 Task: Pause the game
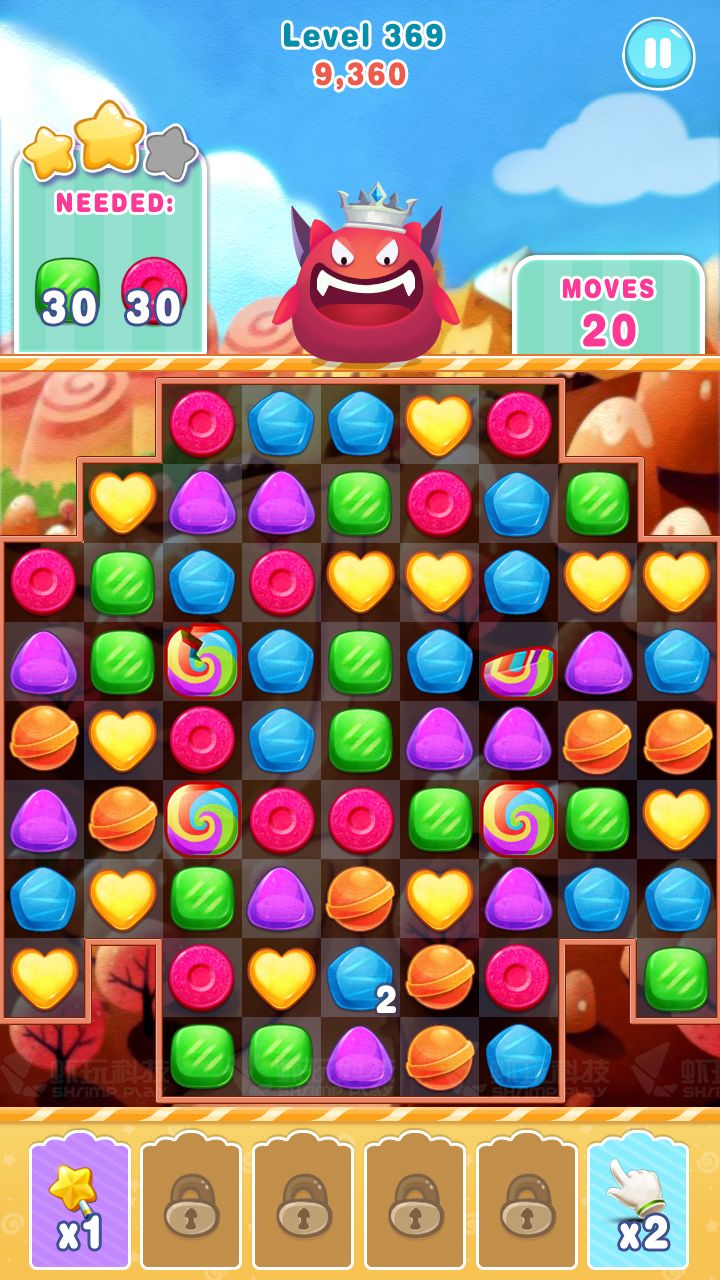tap(658, 53)
